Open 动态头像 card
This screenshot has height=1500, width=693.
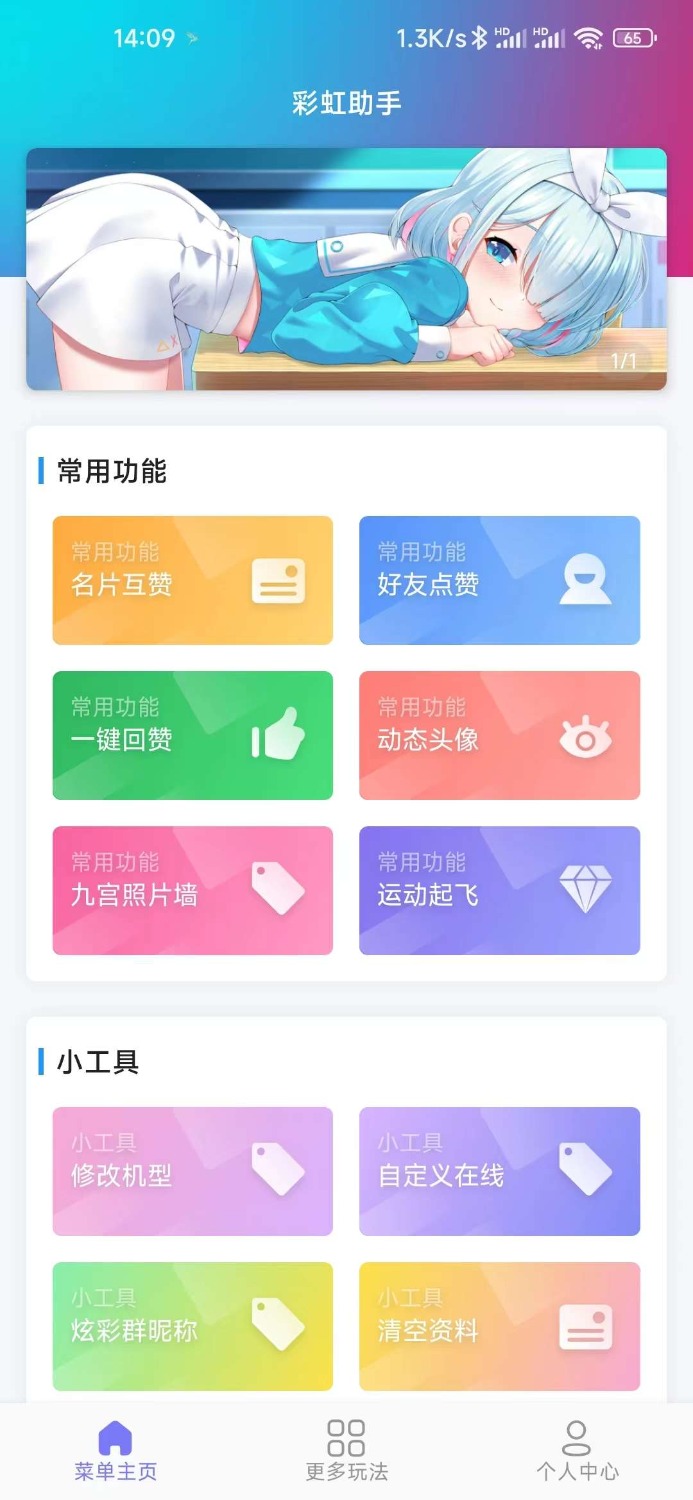499,735
